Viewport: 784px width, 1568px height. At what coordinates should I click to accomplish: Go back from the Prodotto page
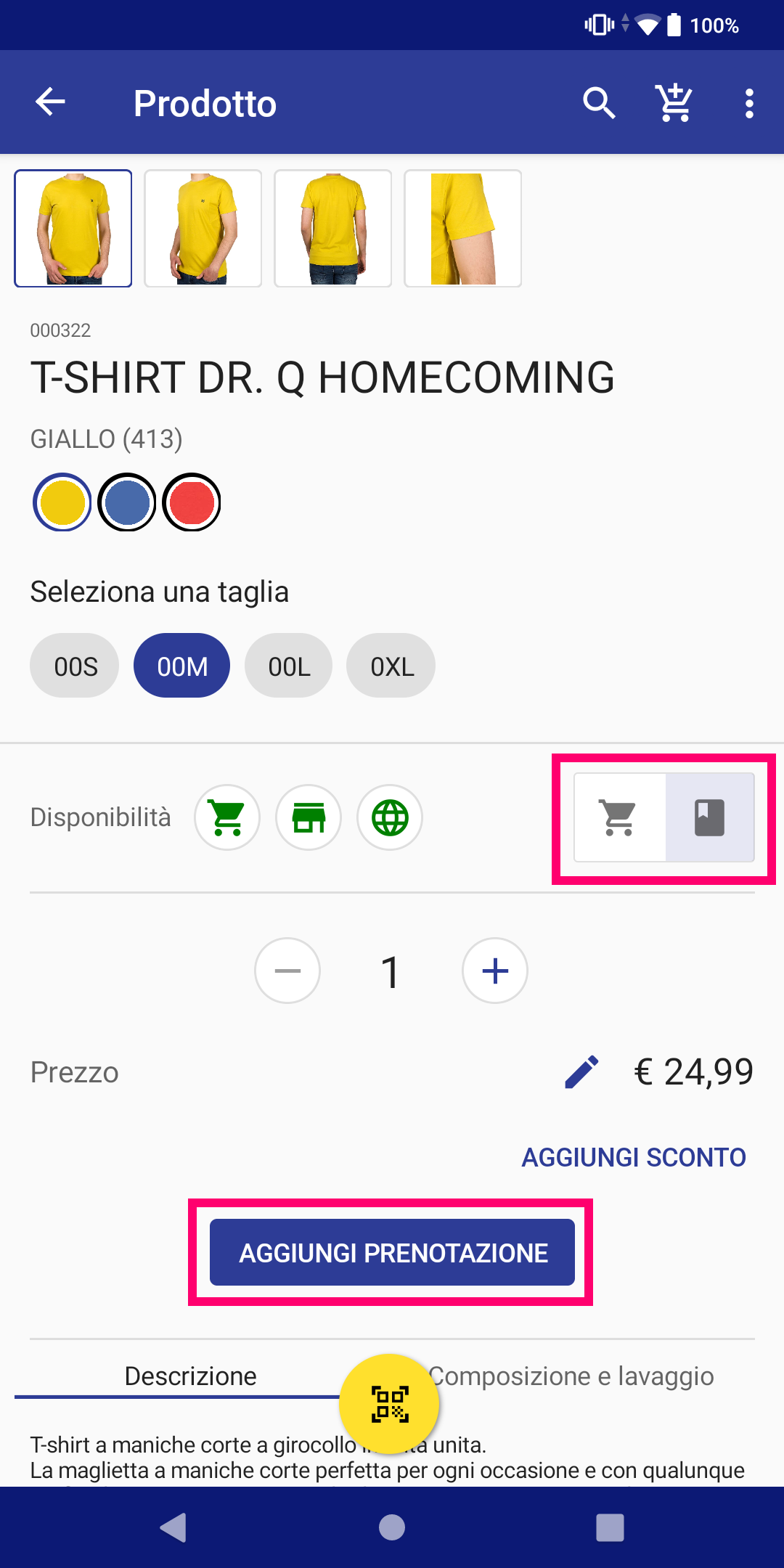tap(51, 102)
